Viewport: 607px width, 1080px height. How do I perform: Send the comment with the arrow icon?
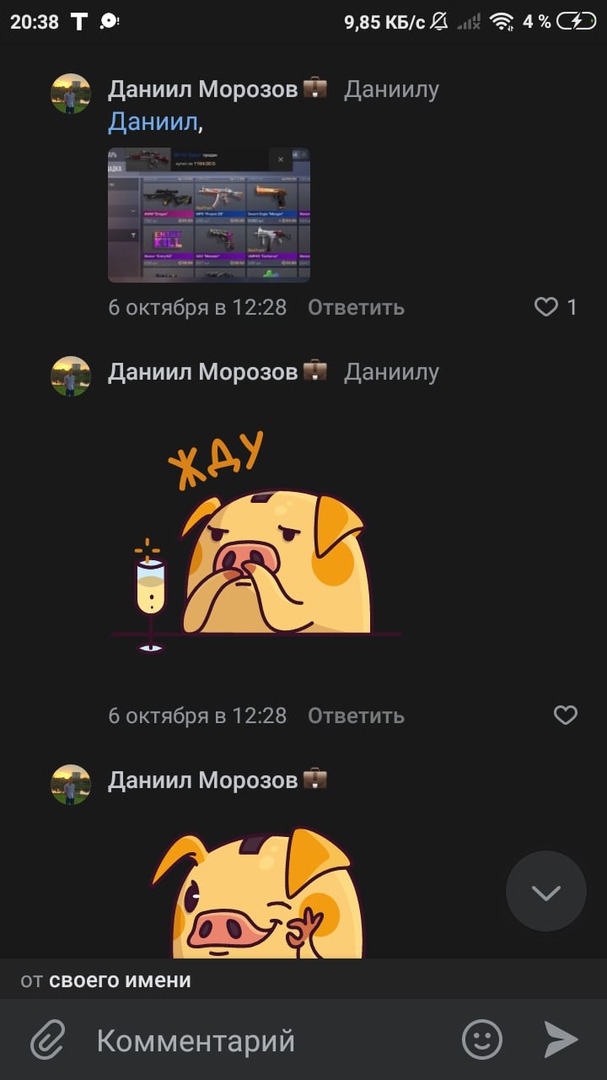click(561, 1040)
